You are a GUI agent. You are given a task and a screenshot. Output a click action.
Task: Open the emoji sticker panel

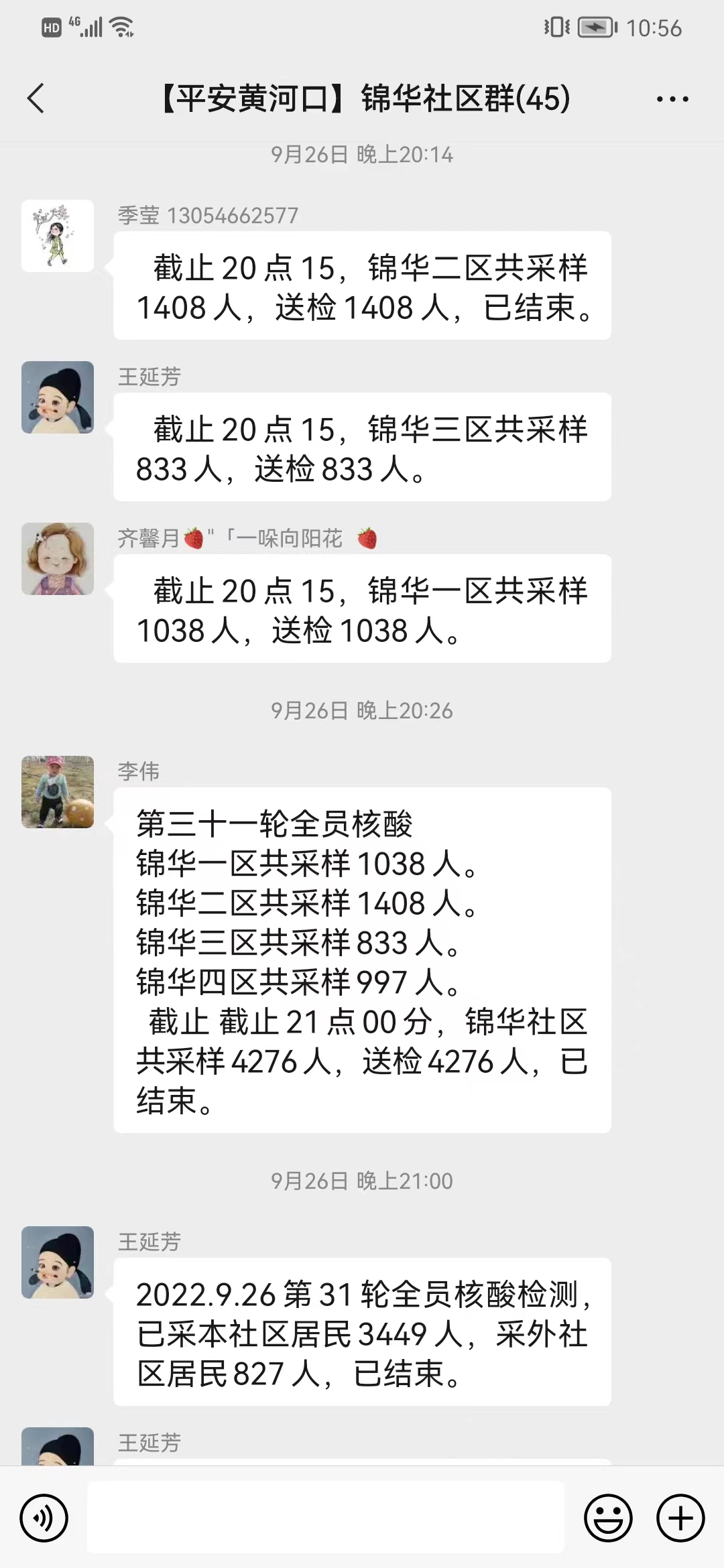pyautogui.click(x=609, y=1518)
